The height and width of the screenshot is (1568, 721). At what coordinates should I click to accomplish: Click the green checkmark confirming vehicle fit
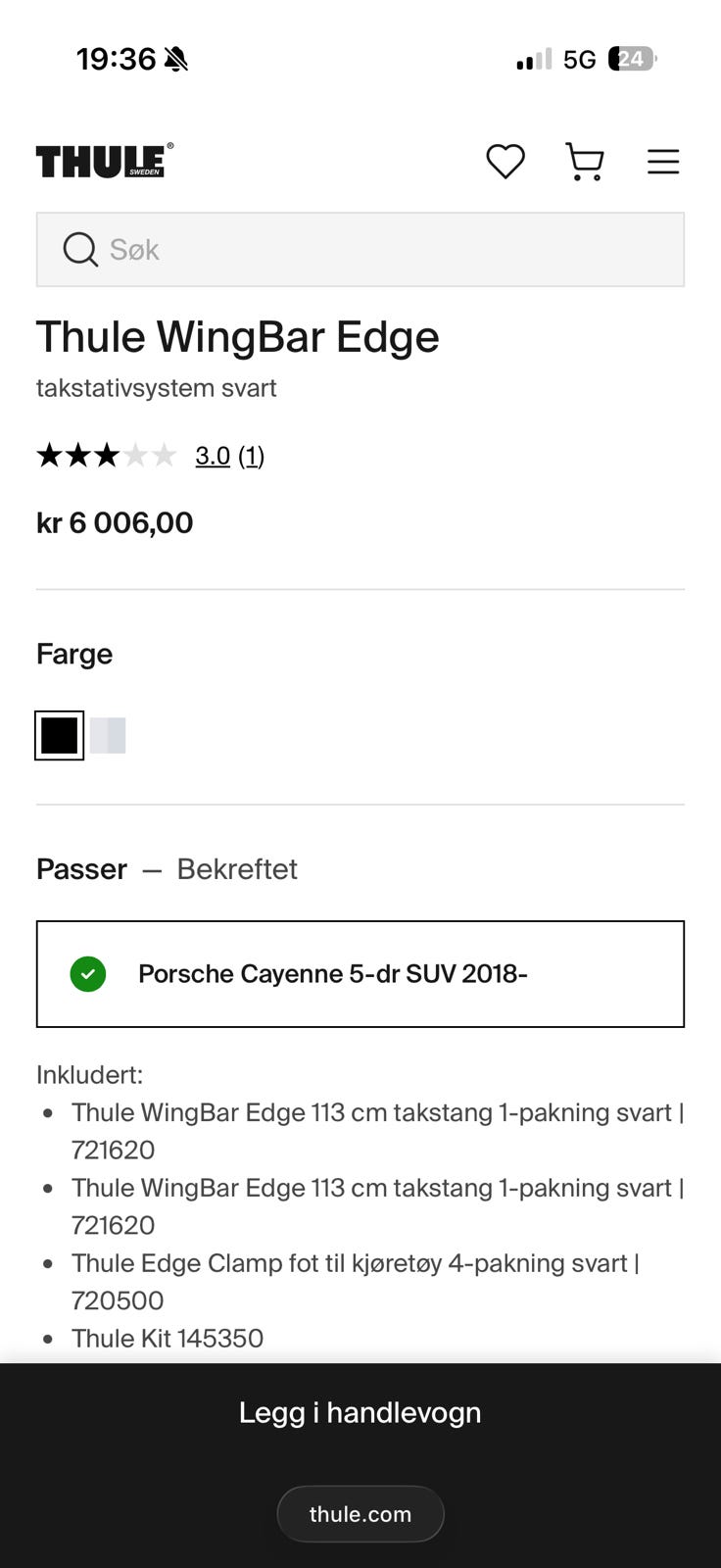88,973
